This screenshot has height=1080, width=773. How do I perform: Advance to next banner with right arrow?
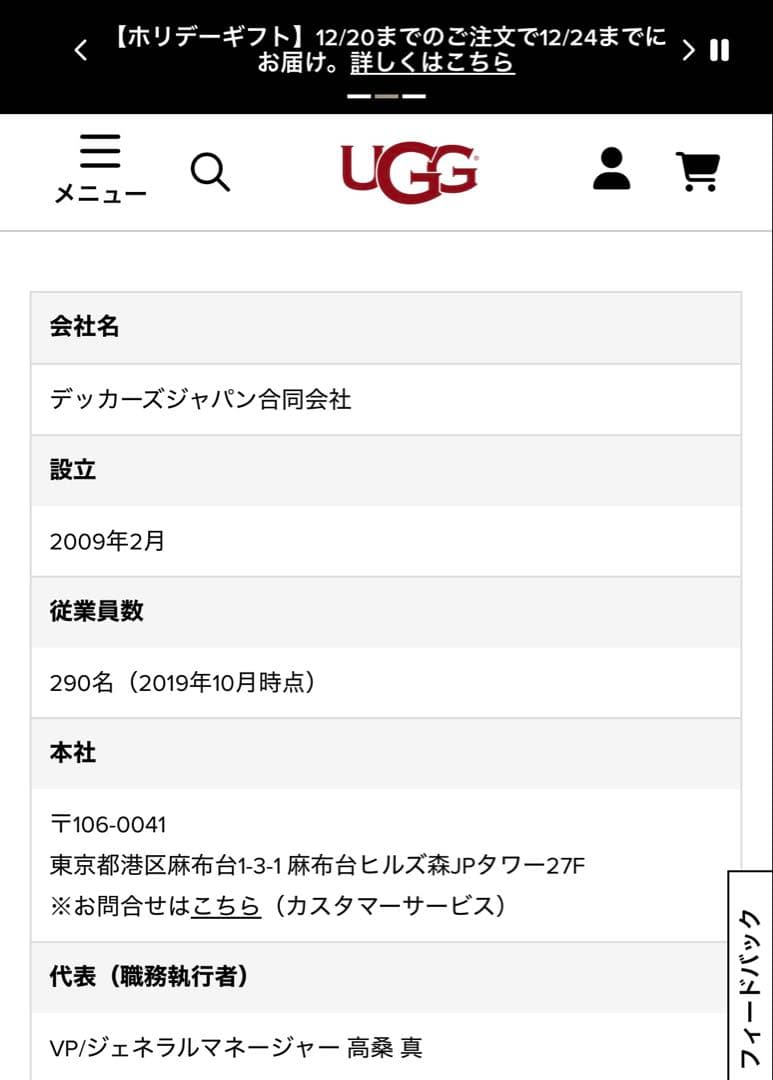(x=688, y=49)
